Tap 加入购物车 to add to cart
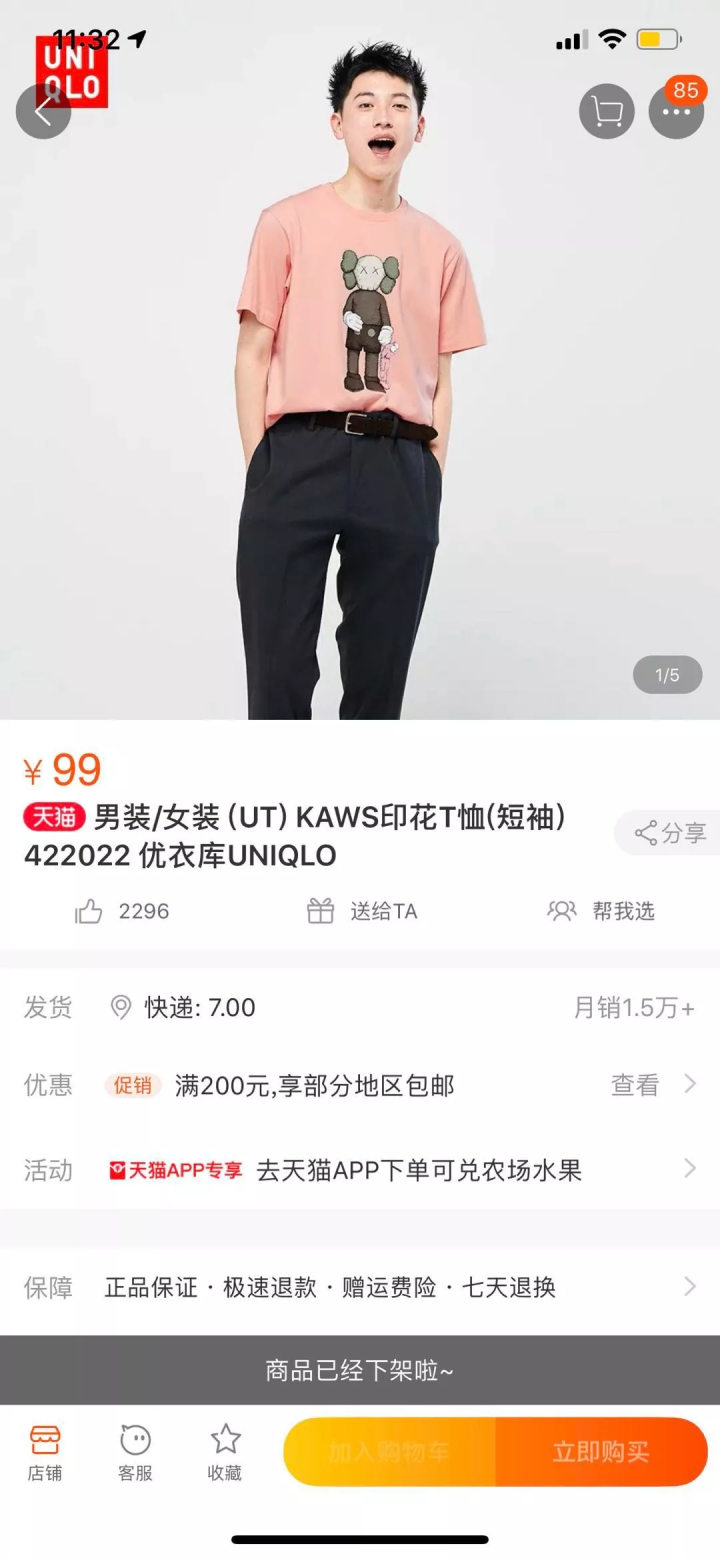 coord(390,1452)
